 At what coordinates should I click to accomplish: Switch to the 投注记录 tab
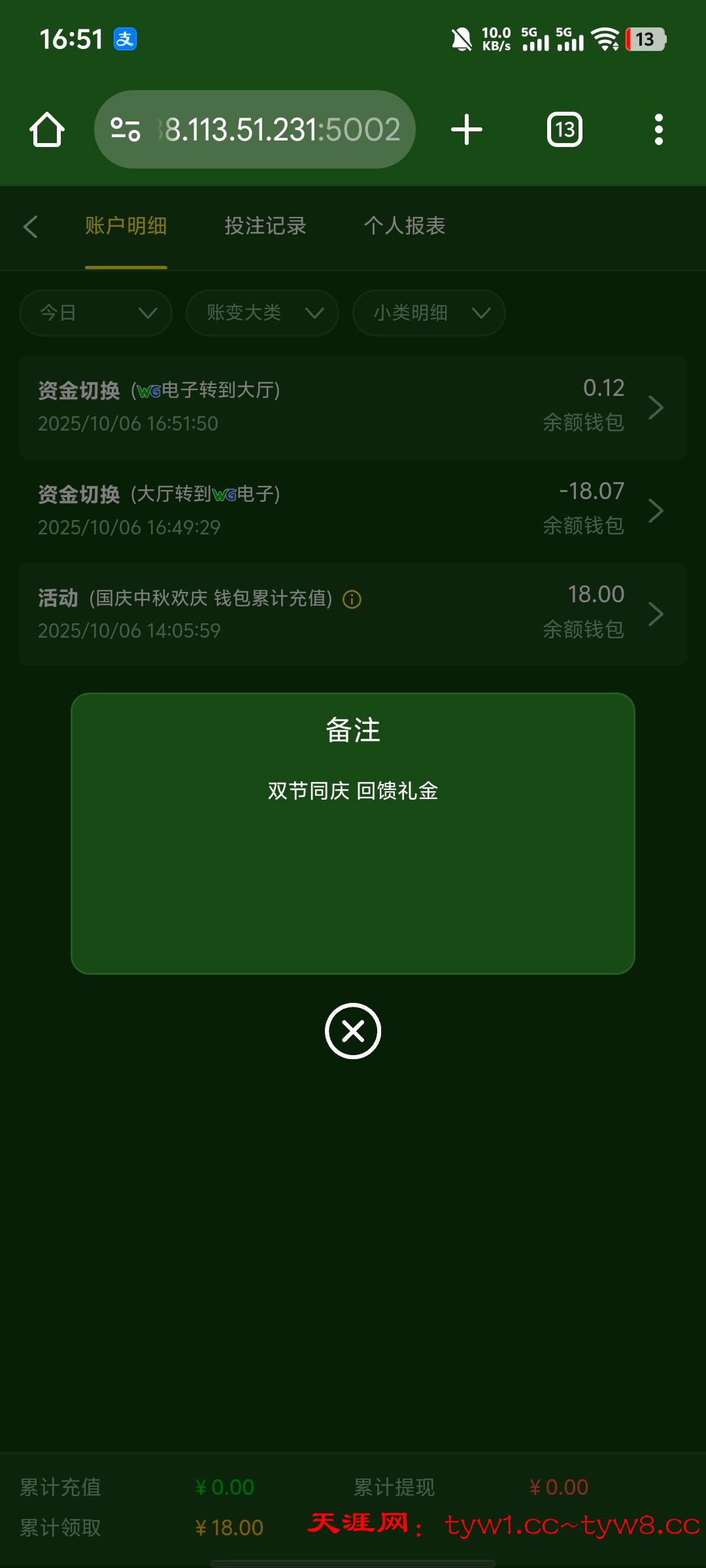pos(265,226)
